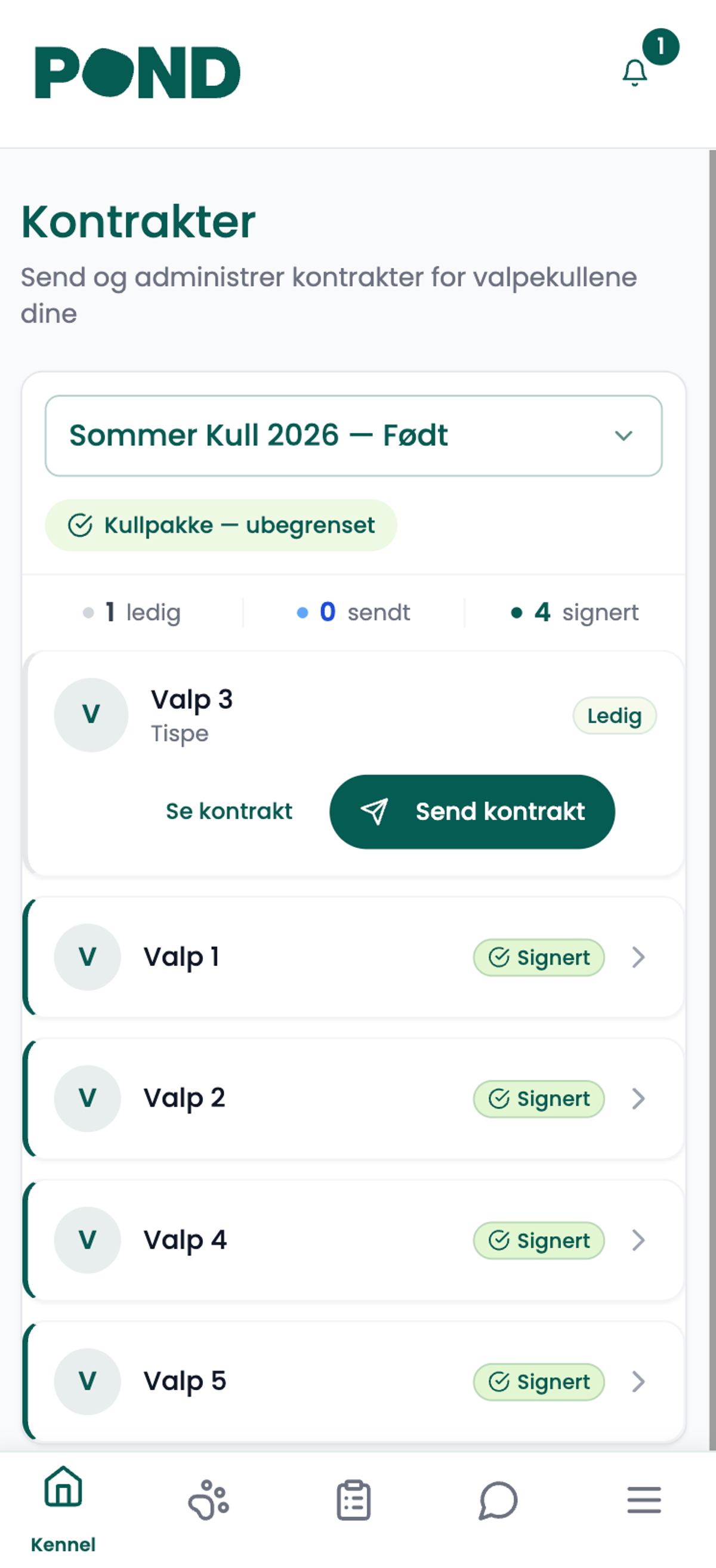Open notifications via the bell icon
716x1568 pixels.
click(x=635, y=71)
